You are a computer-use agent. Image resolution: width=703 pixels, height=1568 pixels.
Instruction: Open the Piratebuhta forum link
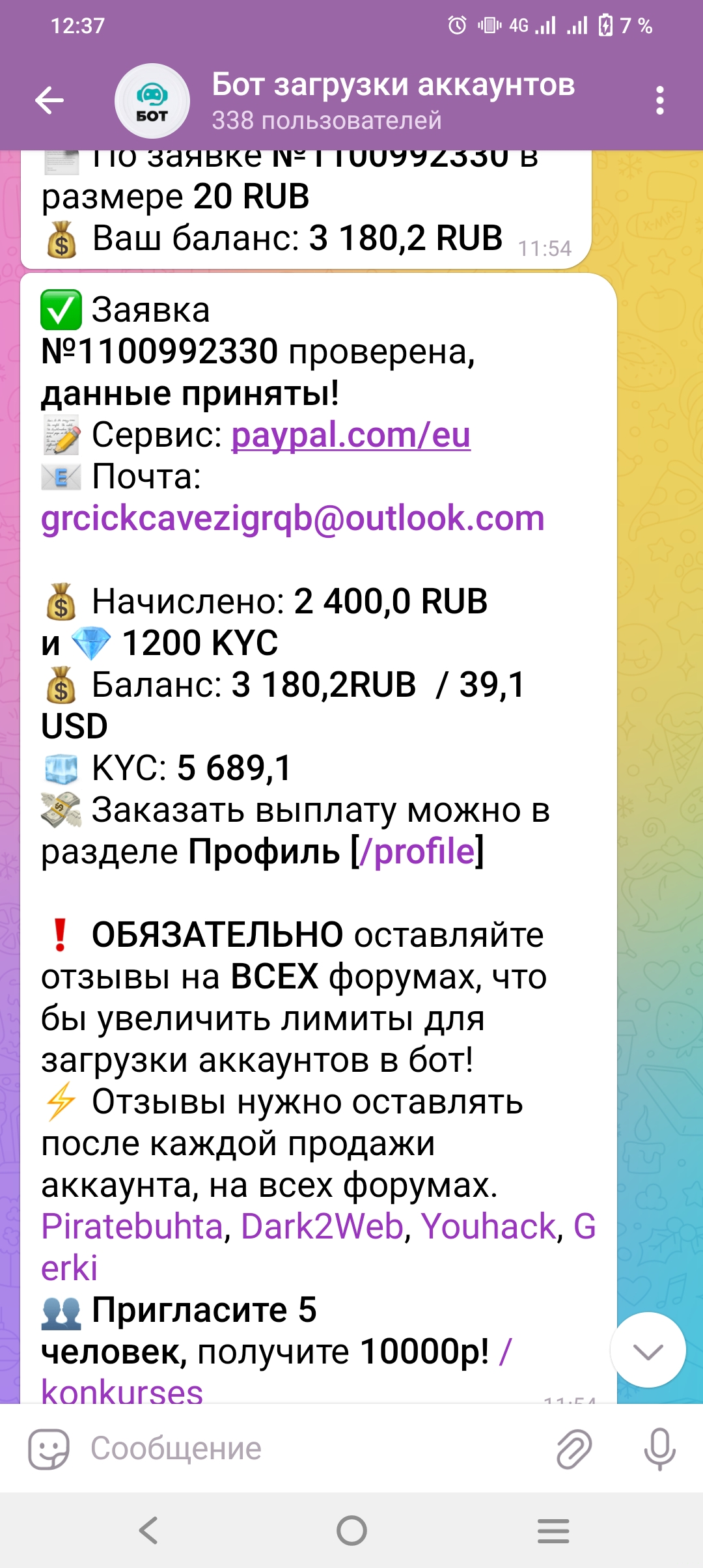tap(133, 1227)
